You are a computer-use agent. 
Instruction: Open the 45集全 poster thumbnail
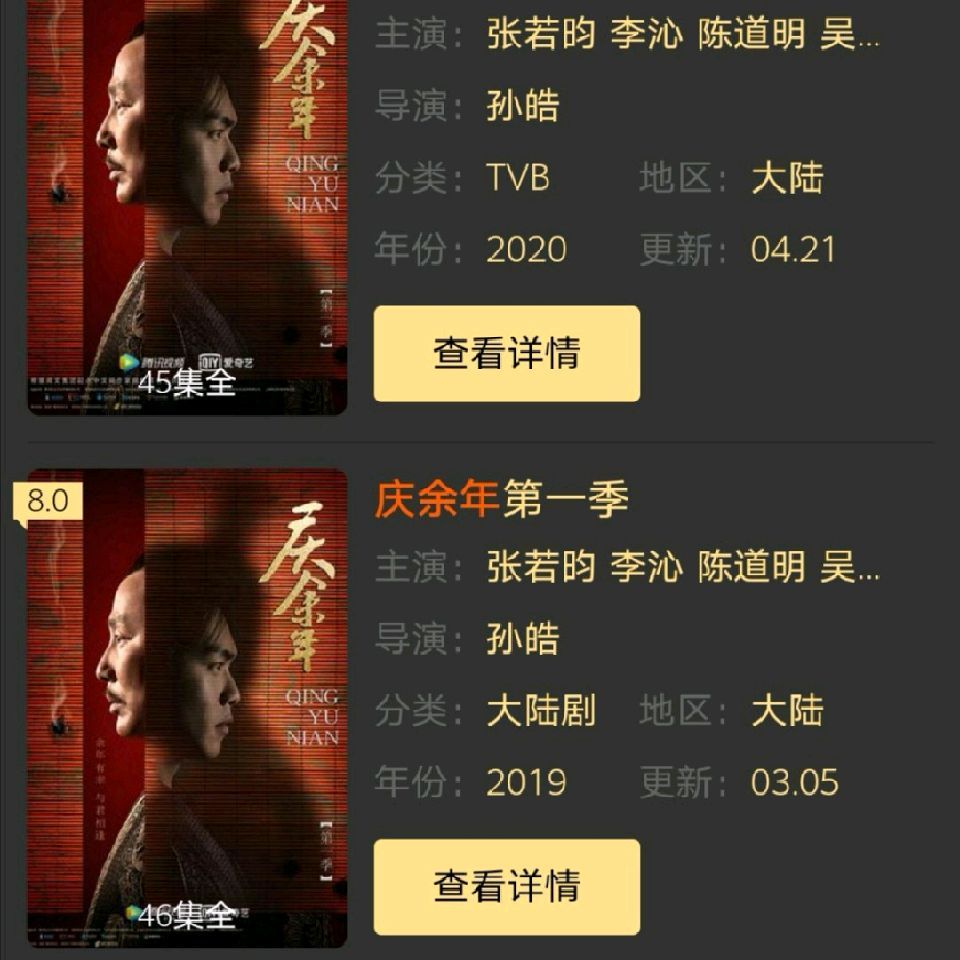(187, 207)
